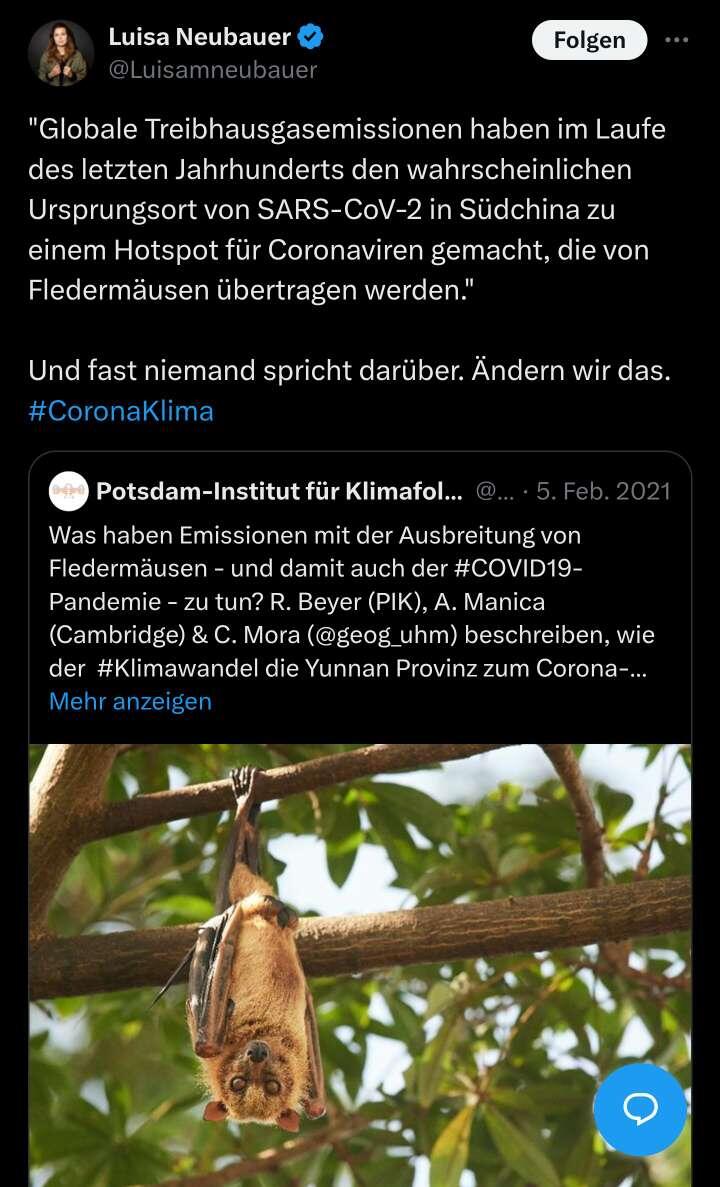Expand quoted post with Mehr anzeigen
720x1187 pixels.
130,701
